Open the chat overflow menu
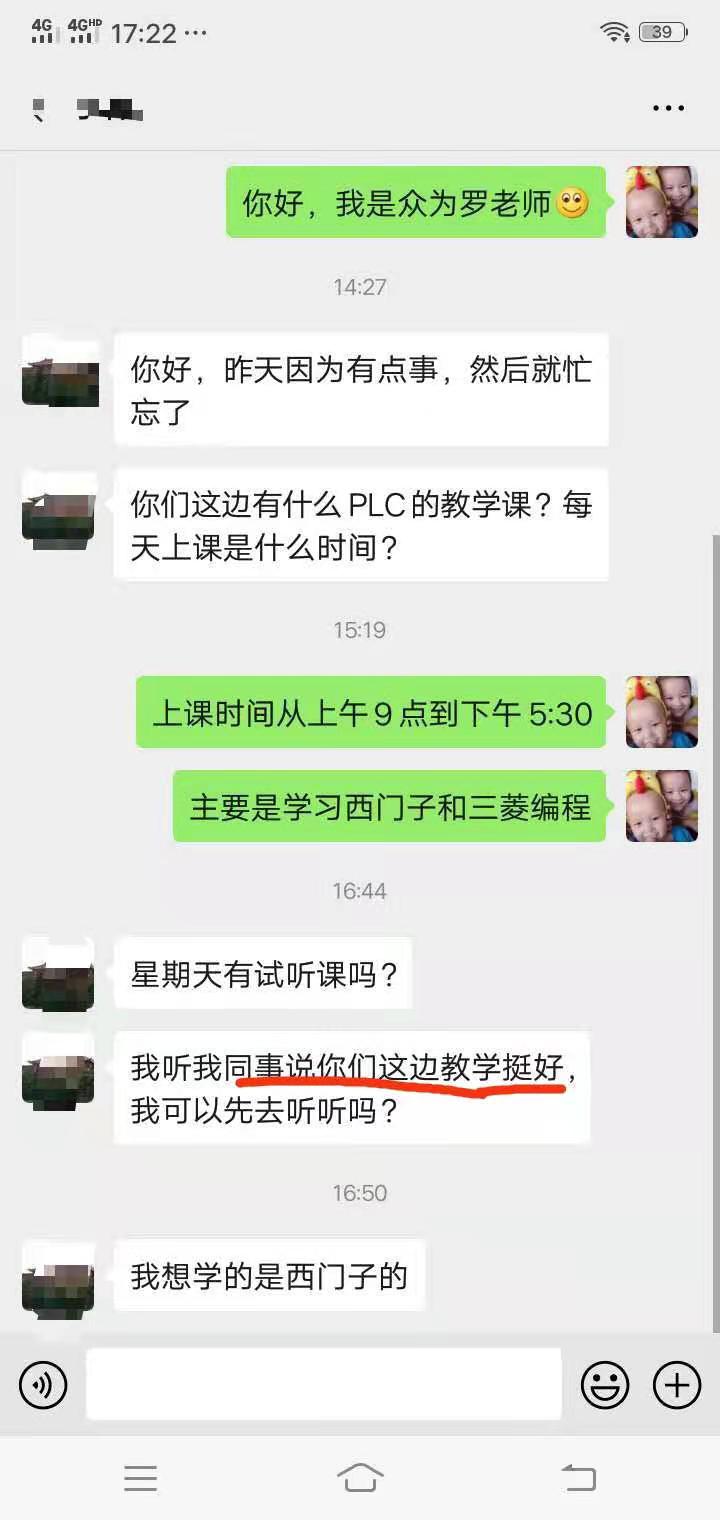This screenshot has width=720, height=1520. [x=668, y=108]
